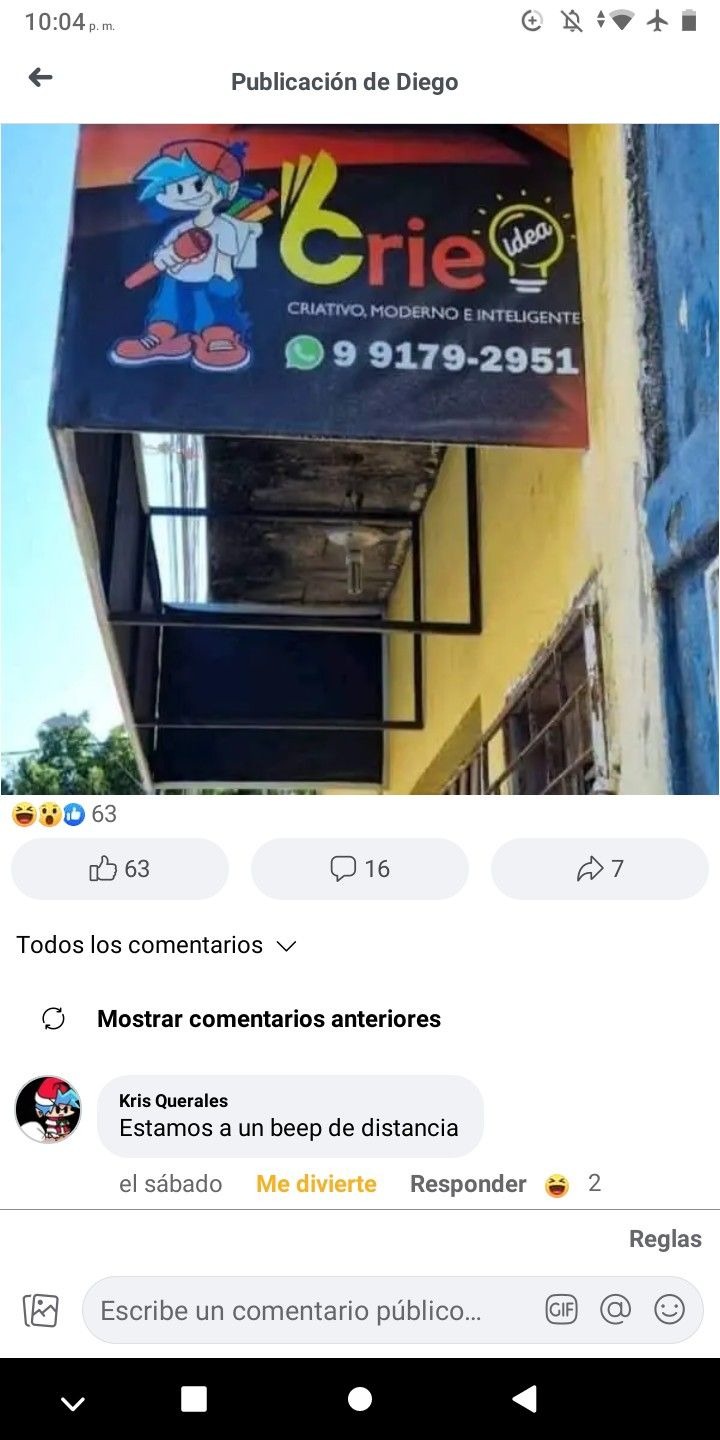Open Kris Querales's profile name
The image size is (720, 1440).
click(172, 1100)
